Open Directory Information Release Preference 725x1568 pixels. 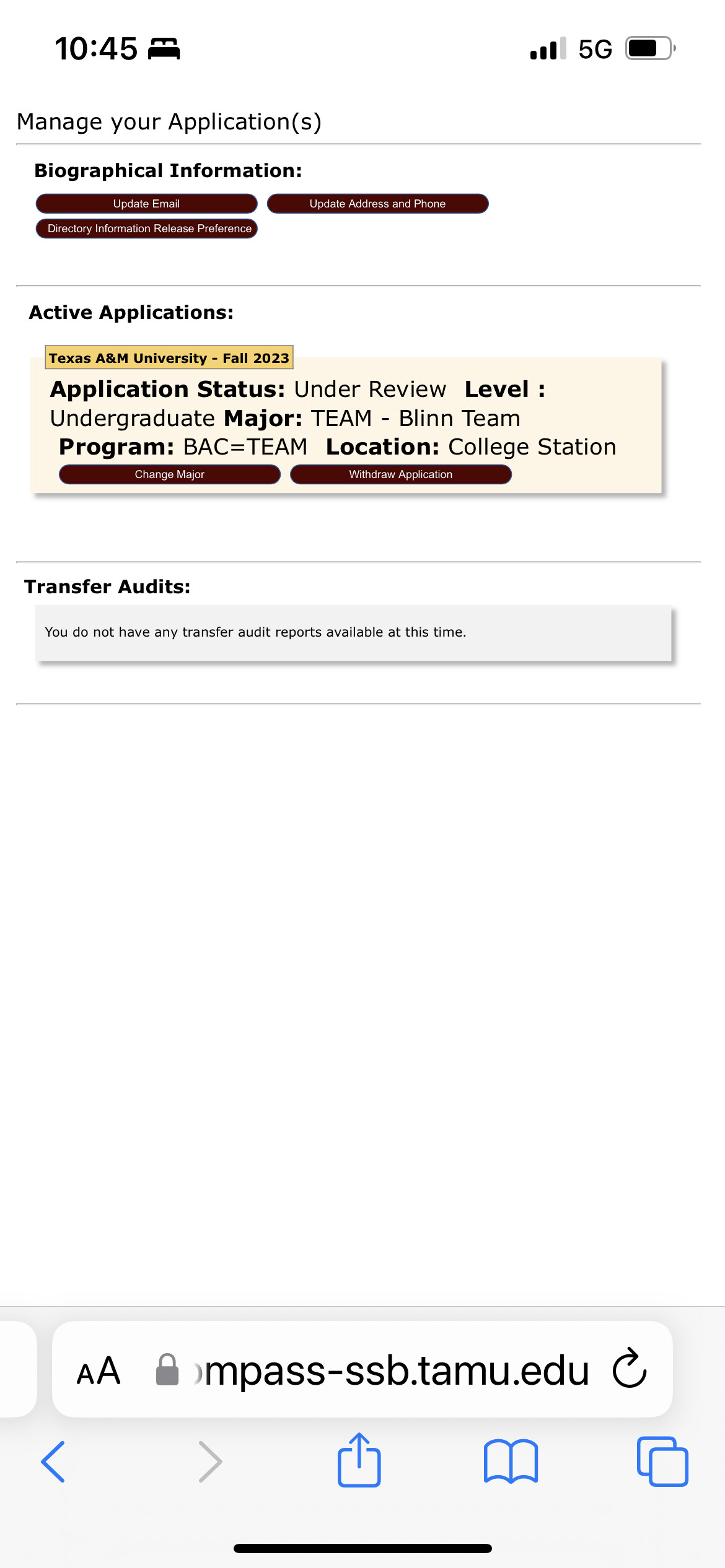(x=146, y=229)
